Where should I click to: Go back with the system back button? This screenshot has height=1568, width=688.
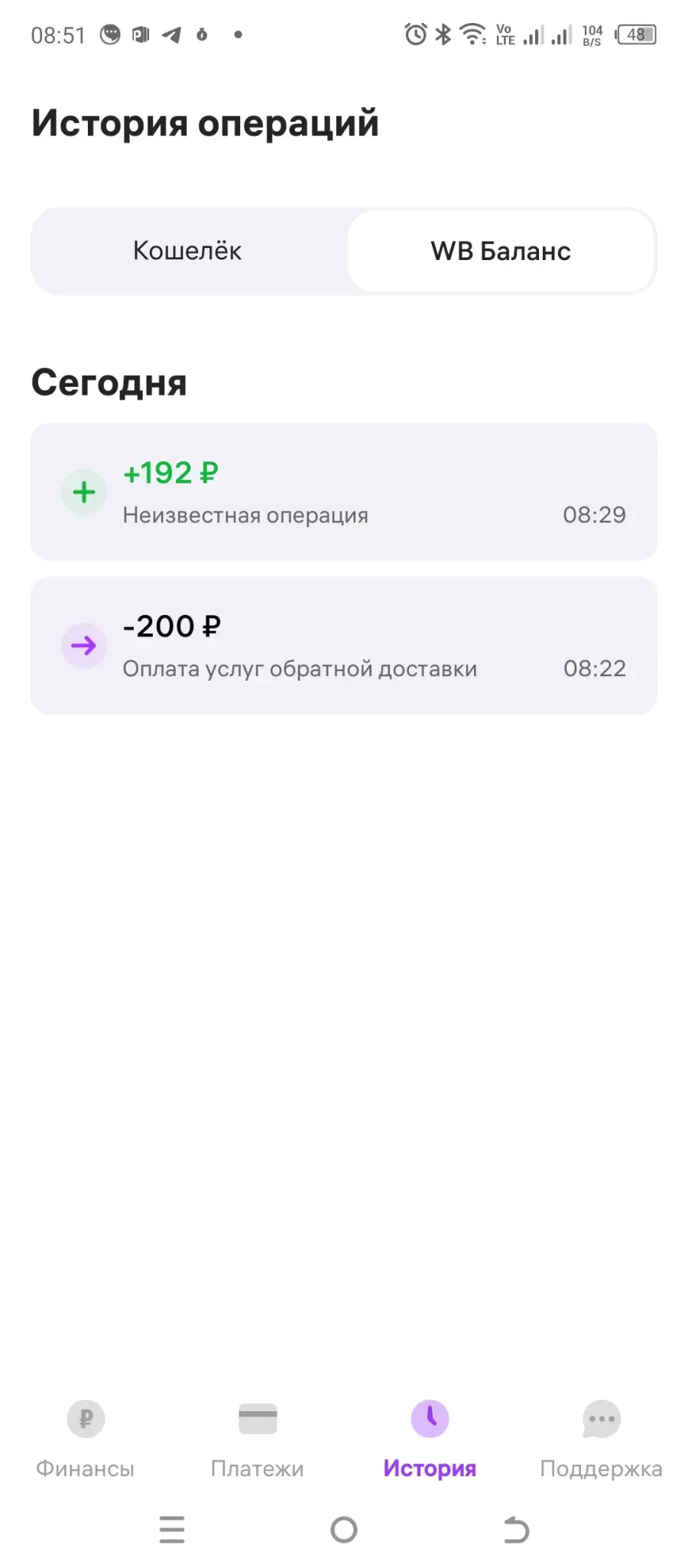pos(516,1530)
